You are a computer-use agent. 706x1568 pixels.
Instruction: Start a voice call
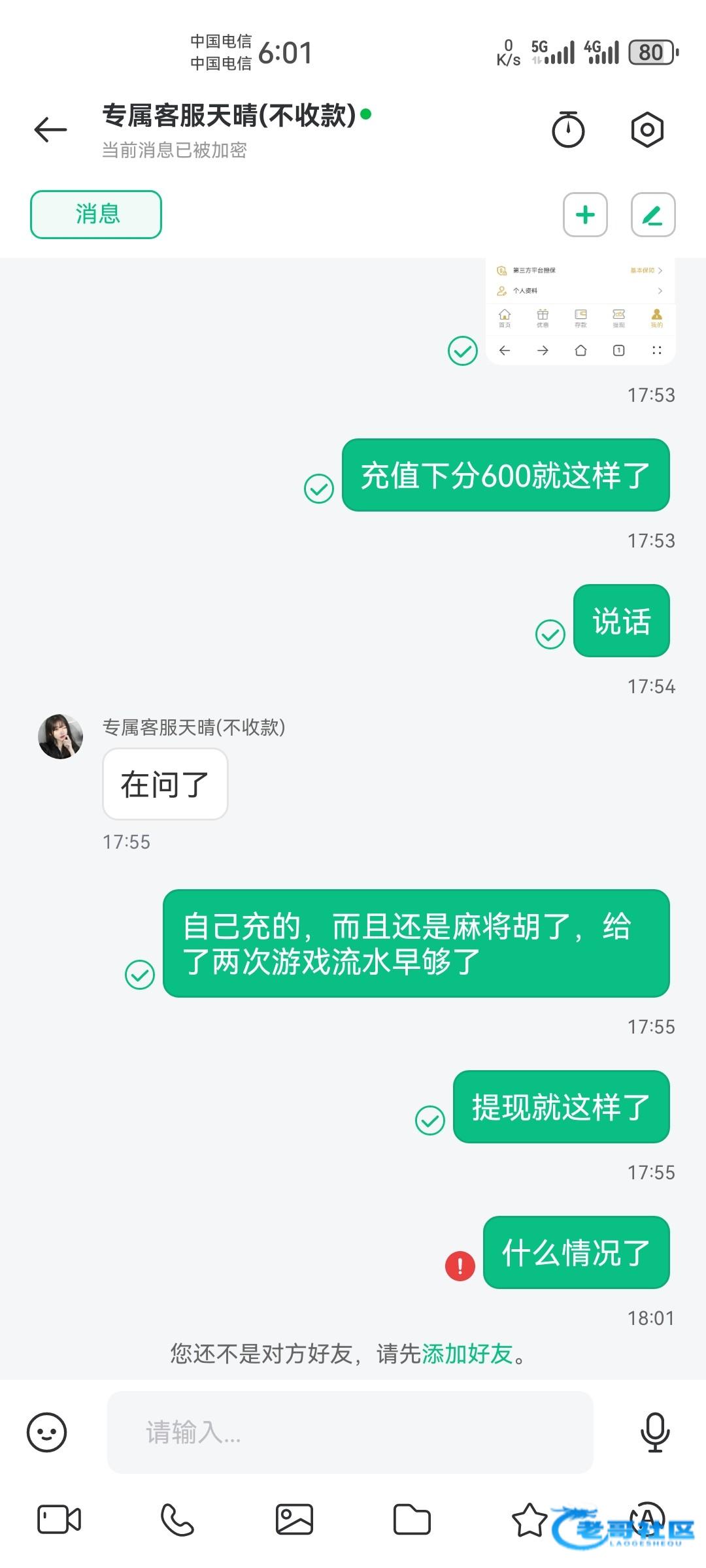(177, 1520)
